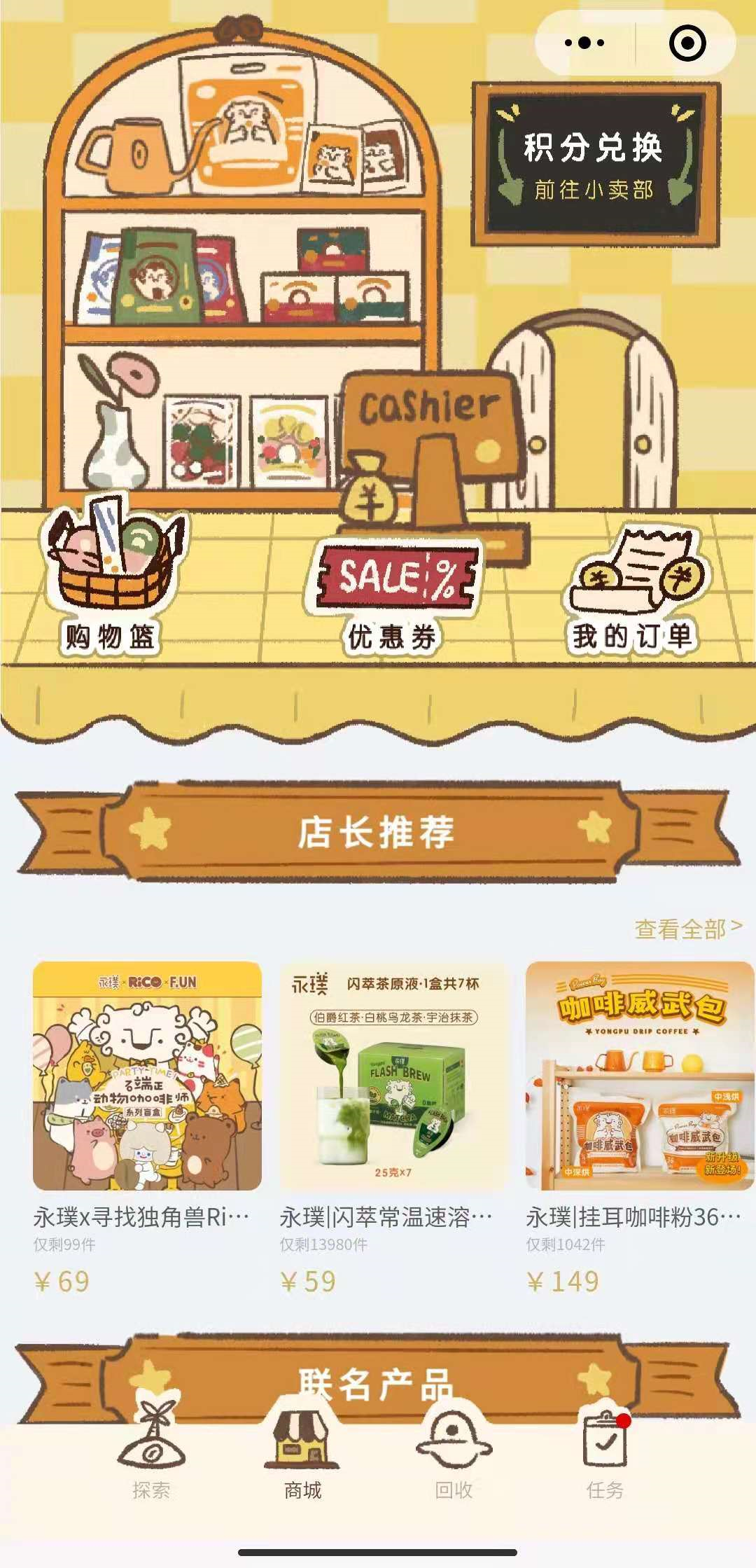The height and width of the screenshot is (1568, 756).
Task: Close the mini program with the circle button
Action: point(687,43)
